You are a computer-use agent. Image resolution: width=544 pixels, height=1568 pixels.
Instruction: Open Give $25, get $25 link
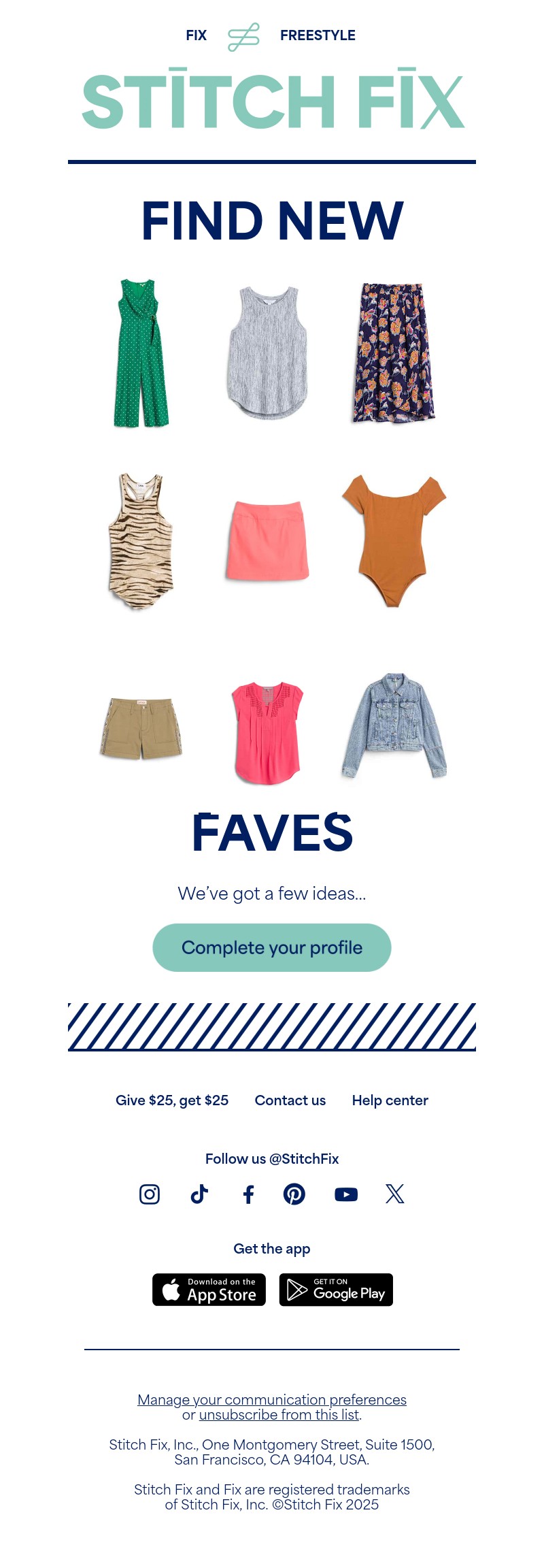click(x=172, y=1100)
